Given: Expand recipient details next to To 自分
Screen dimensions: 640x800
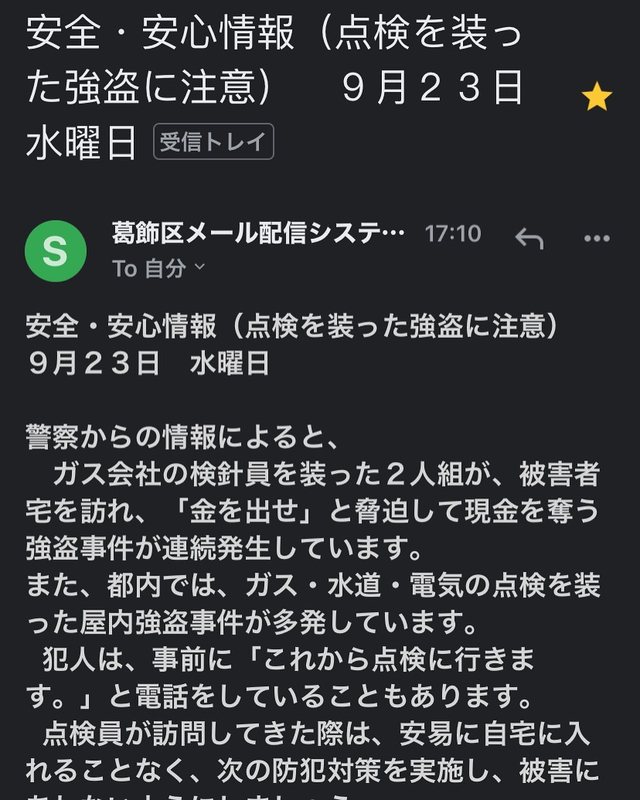Looking at the screenshot, I should (x=198, y=268).
